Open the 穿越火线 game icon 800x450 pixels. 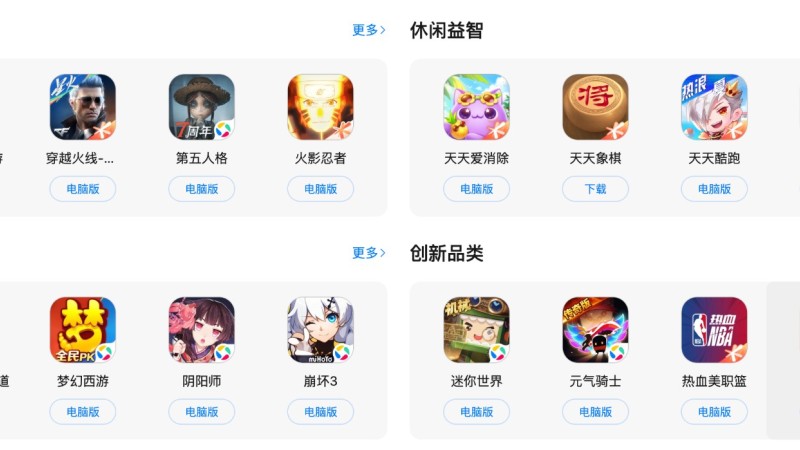[83, 107]
